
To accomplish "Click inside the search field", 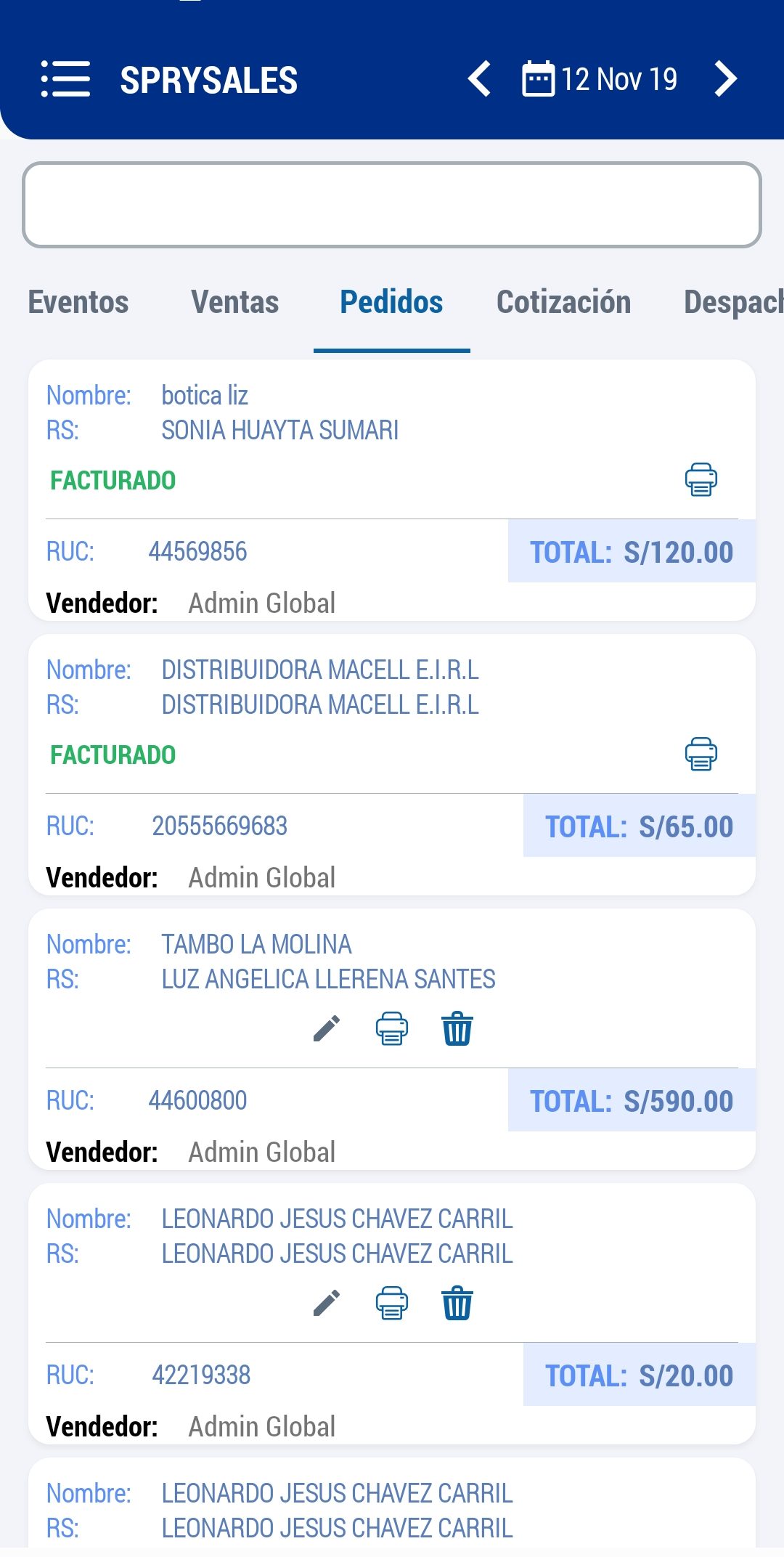I will tap(392, 204).
